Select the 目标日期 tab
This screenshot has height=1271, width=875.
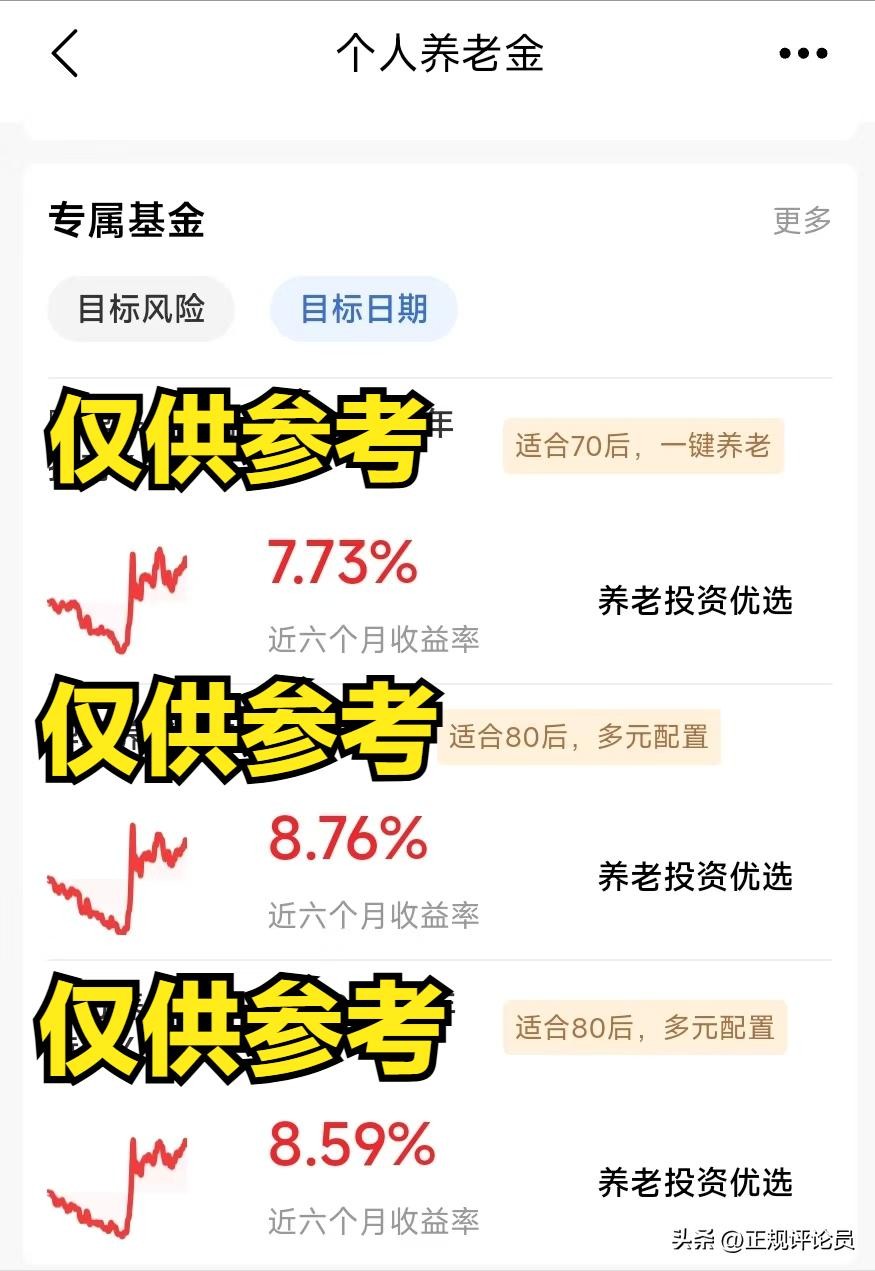(x=364, y=309)
